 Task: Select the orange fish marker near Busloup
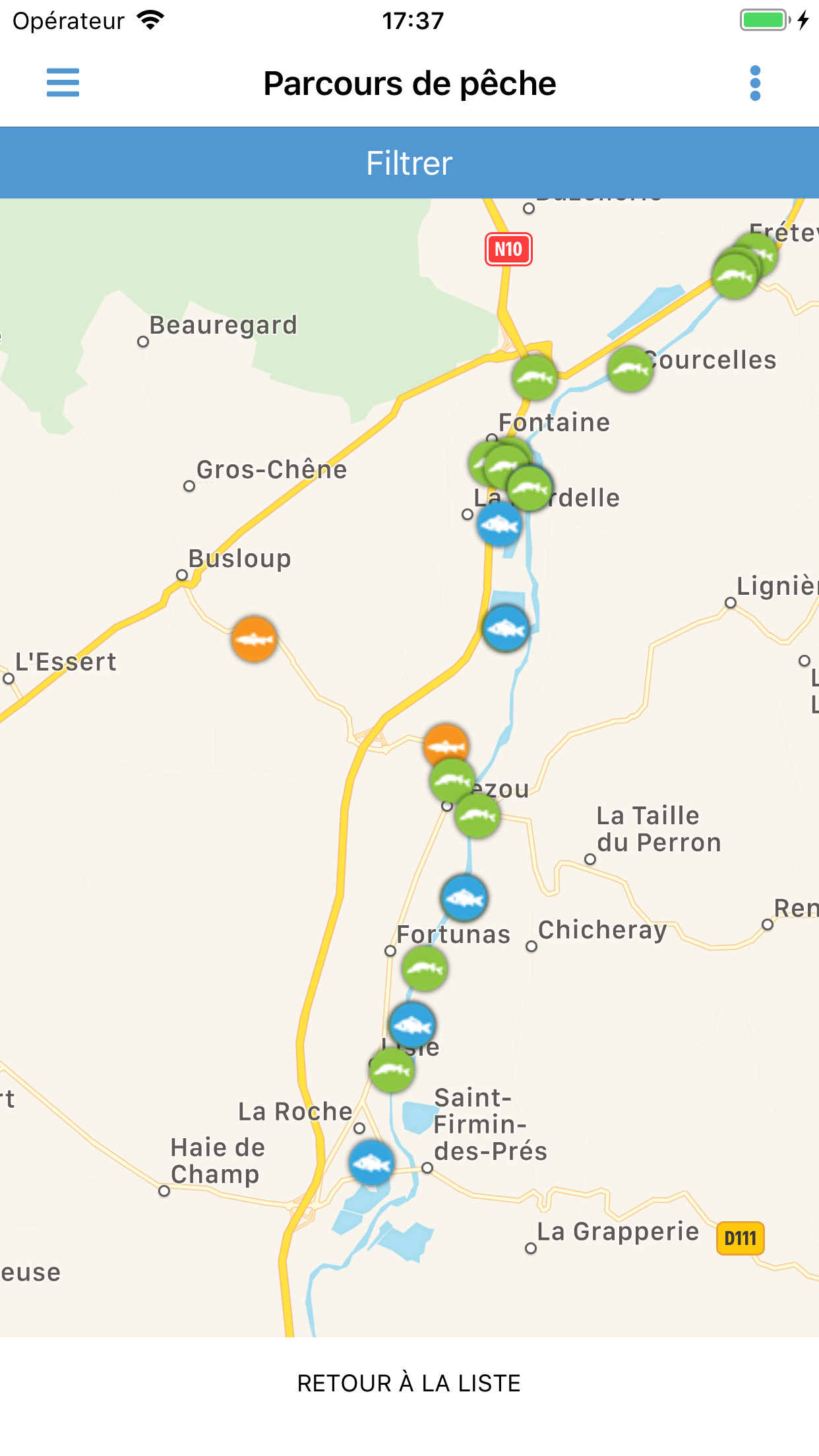[x=254, y=639]
